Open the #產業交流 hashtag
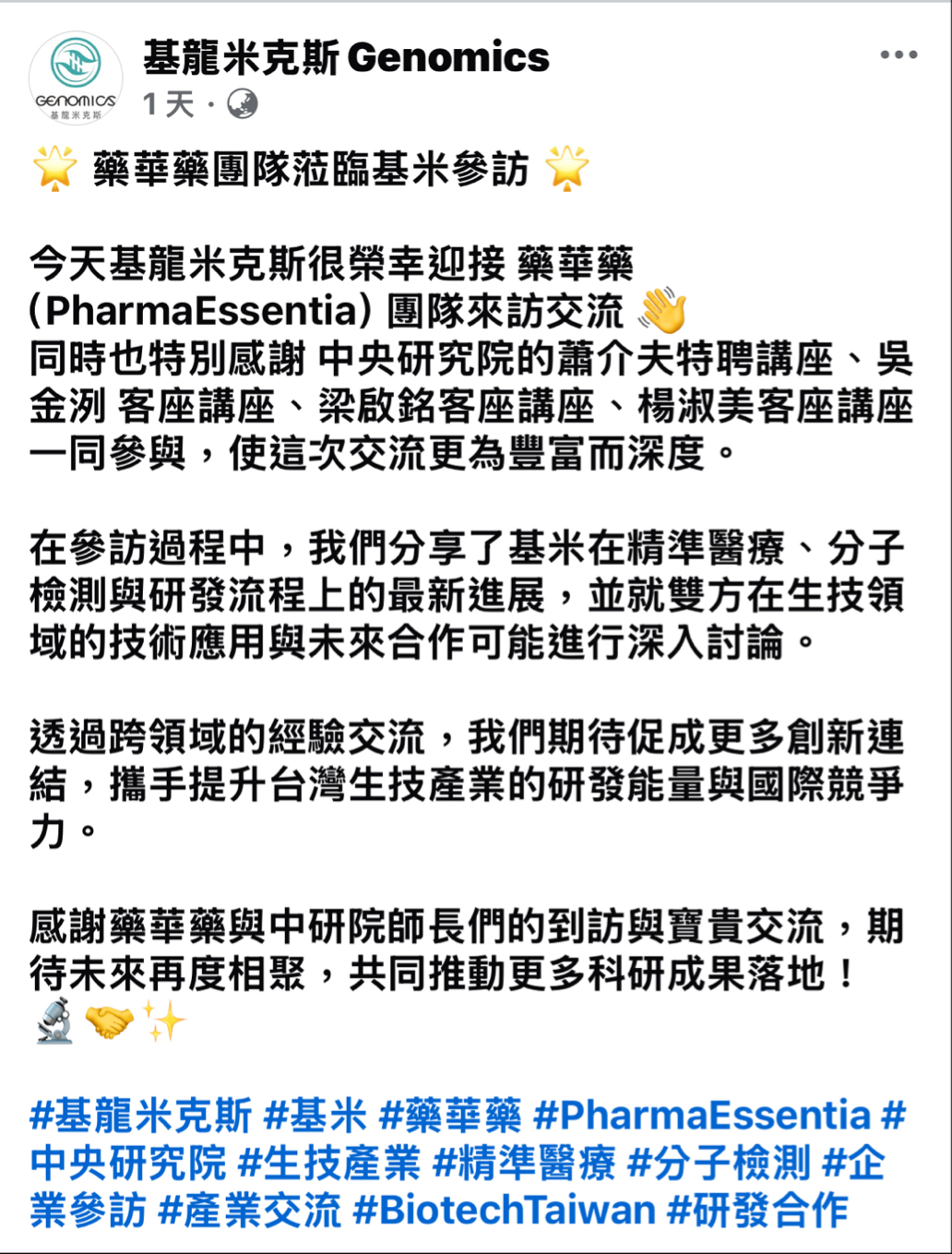Image resolution: width=952 pixels, height=1254 pixels. tap(250, 1211)
